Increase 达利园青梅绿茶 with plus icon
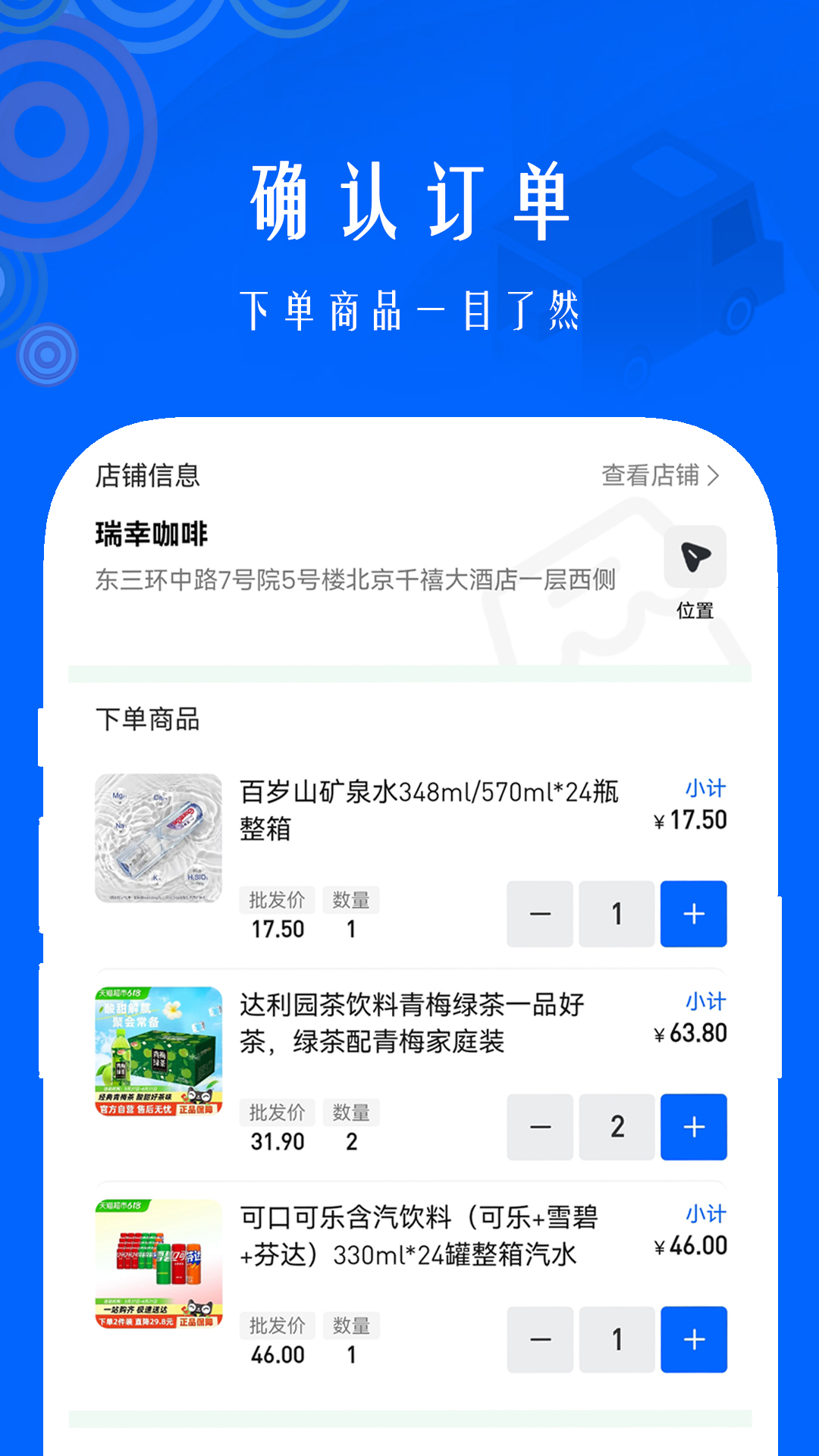This screenshot has width=819, height=1456. point(694,1128)
